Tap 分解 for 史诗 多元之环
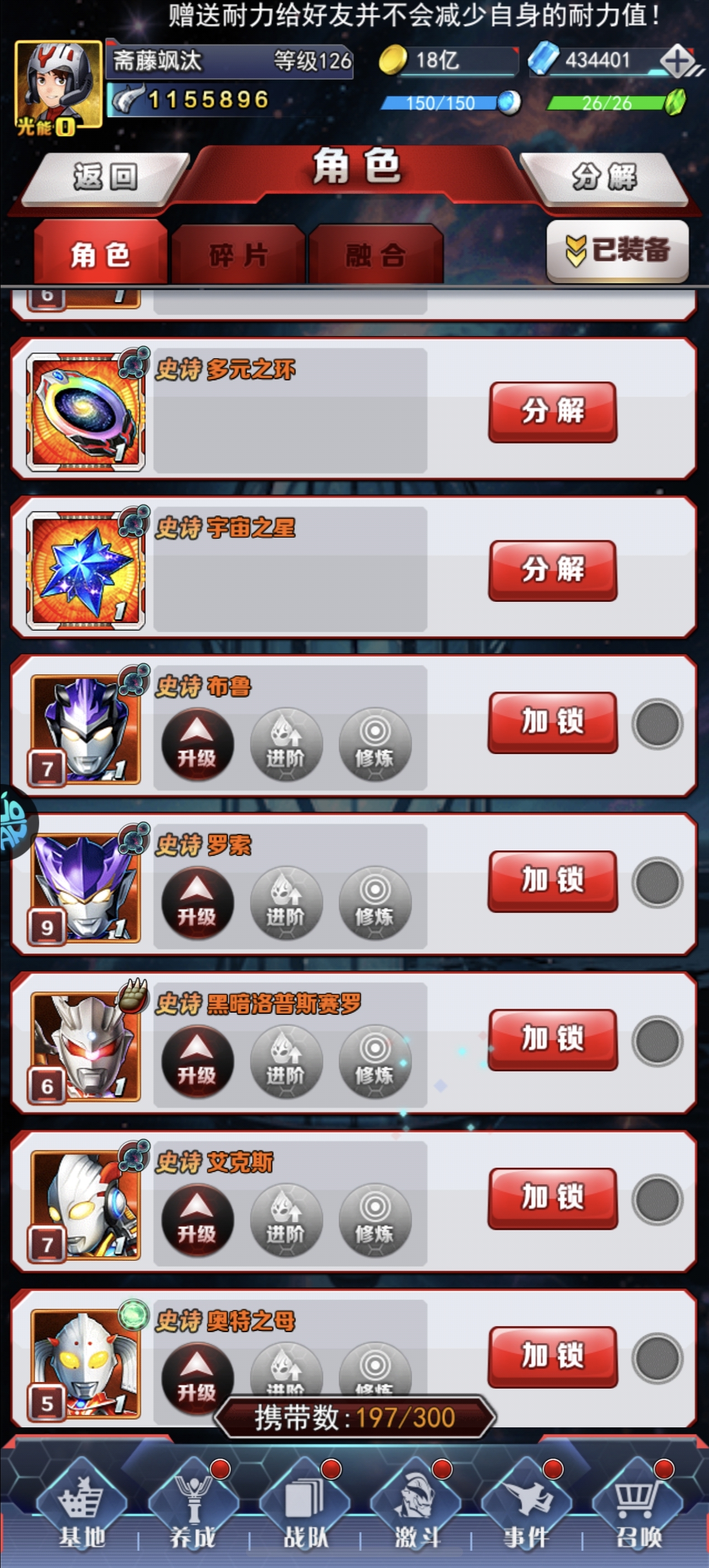 click(x=553, y=411)
